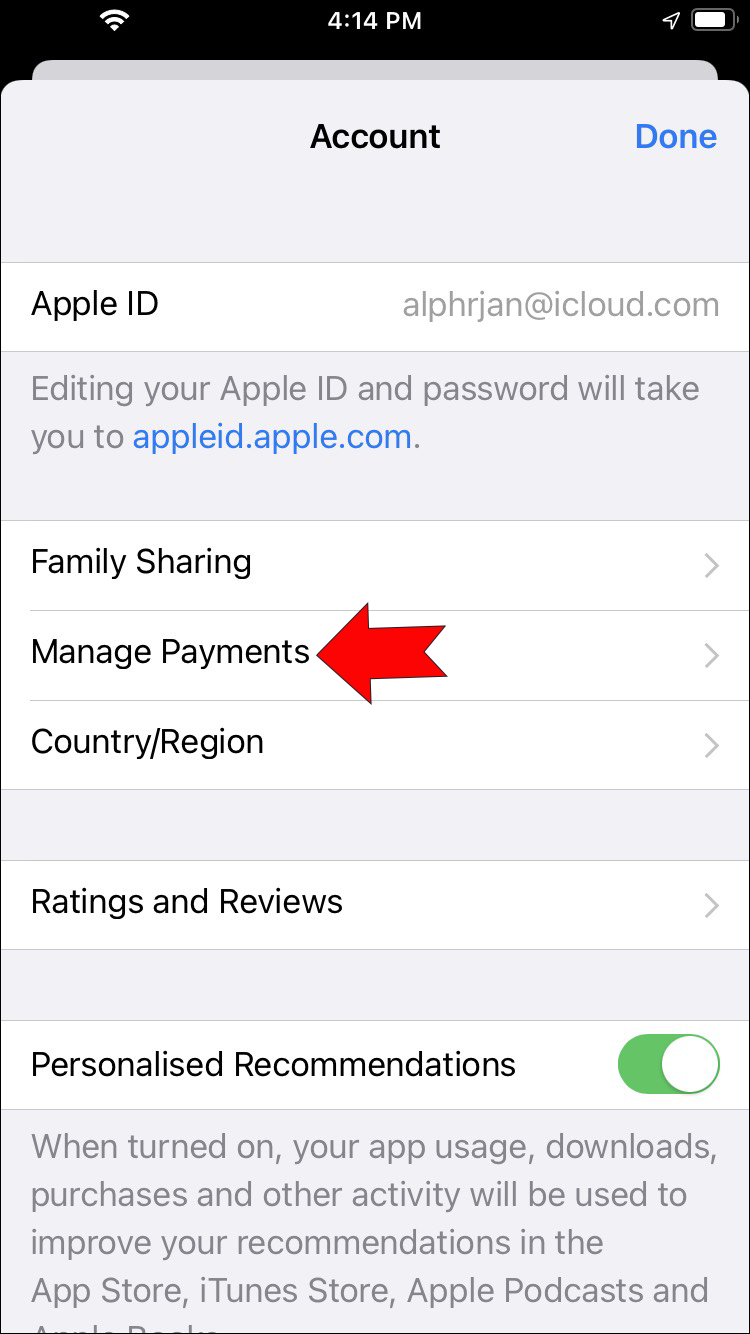The width and height of the screenshot is (750, 1334).
Task: Tap Done to close Account
Action: point(675,137)
